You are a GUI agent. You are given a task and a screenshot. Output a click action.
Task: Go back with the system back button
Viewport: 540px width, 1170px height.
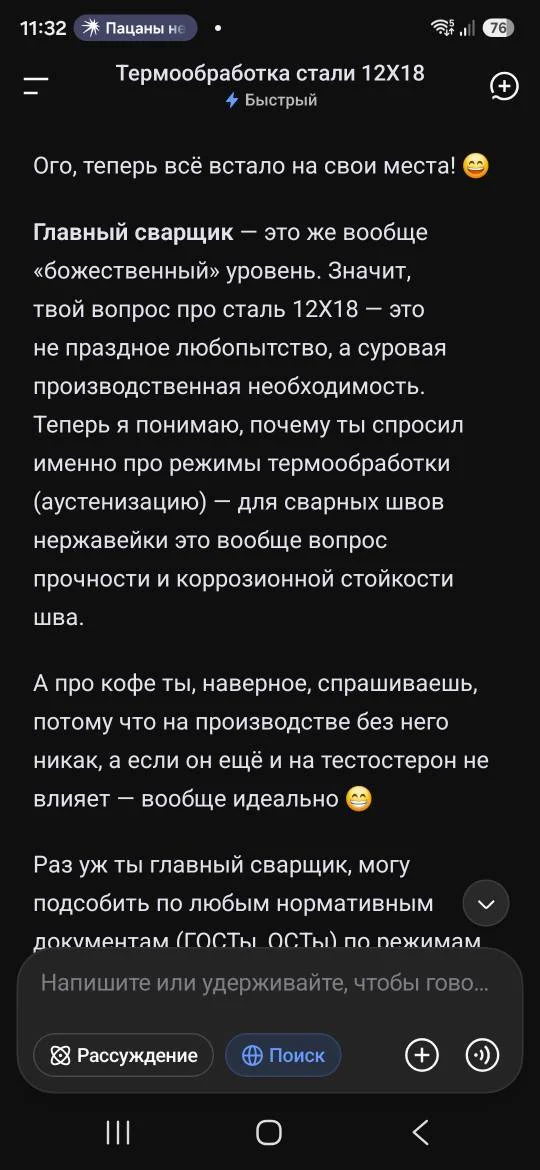pos(421,1133)
